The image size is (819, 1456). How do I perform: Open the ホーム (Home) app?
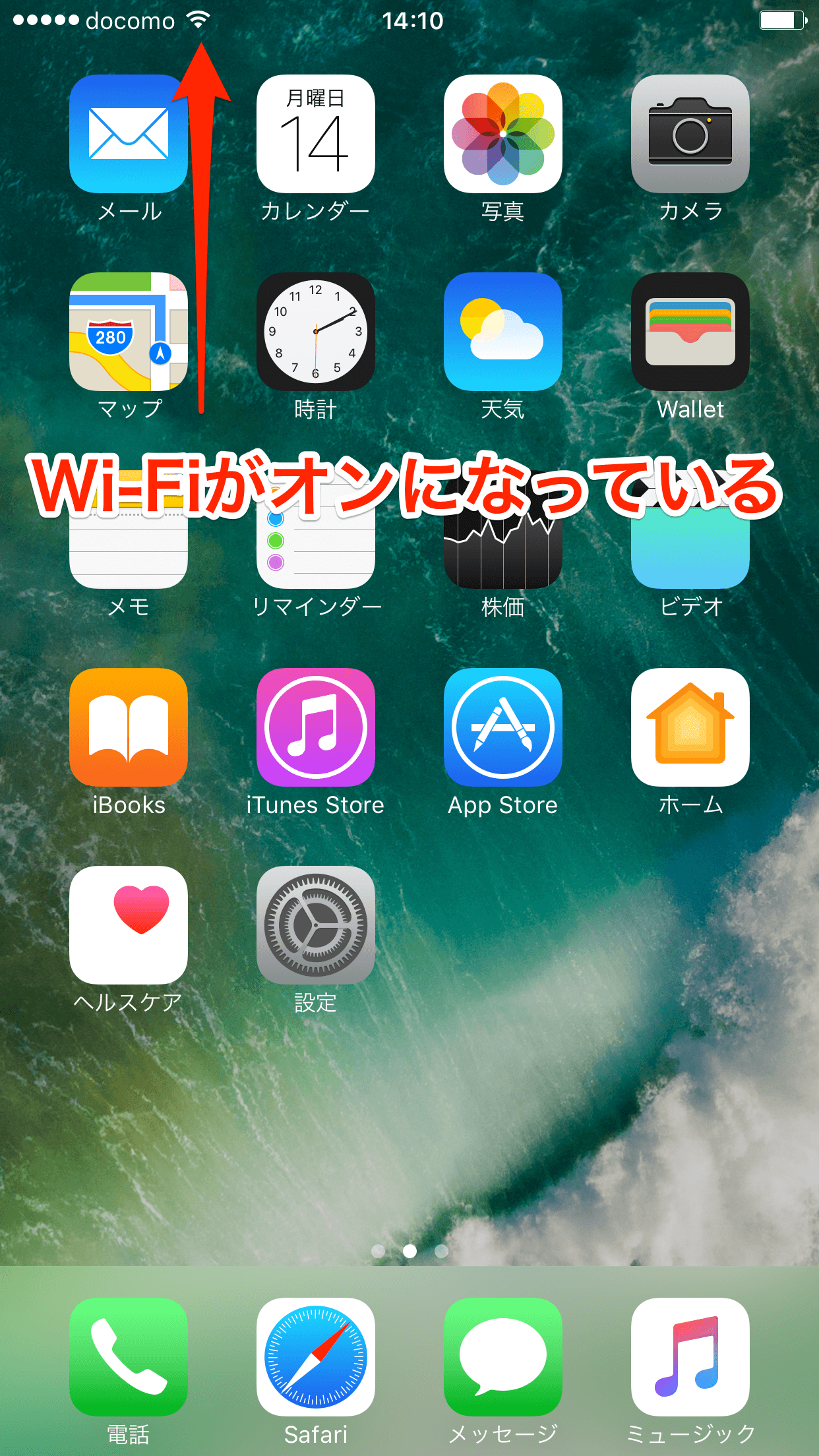click(x=690, y=727)
